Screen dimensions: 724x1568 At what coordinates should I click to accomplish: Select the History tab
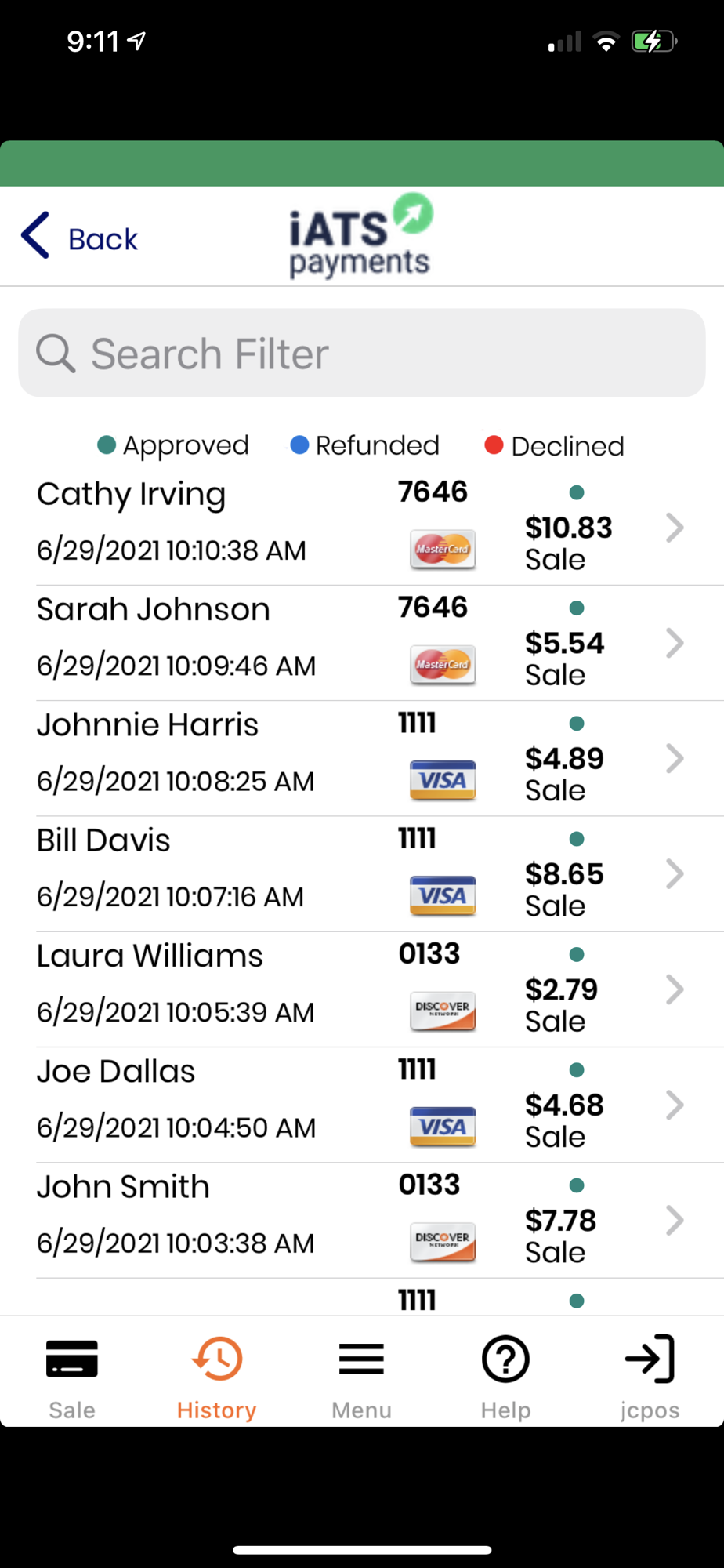(x=216, y=1377)
